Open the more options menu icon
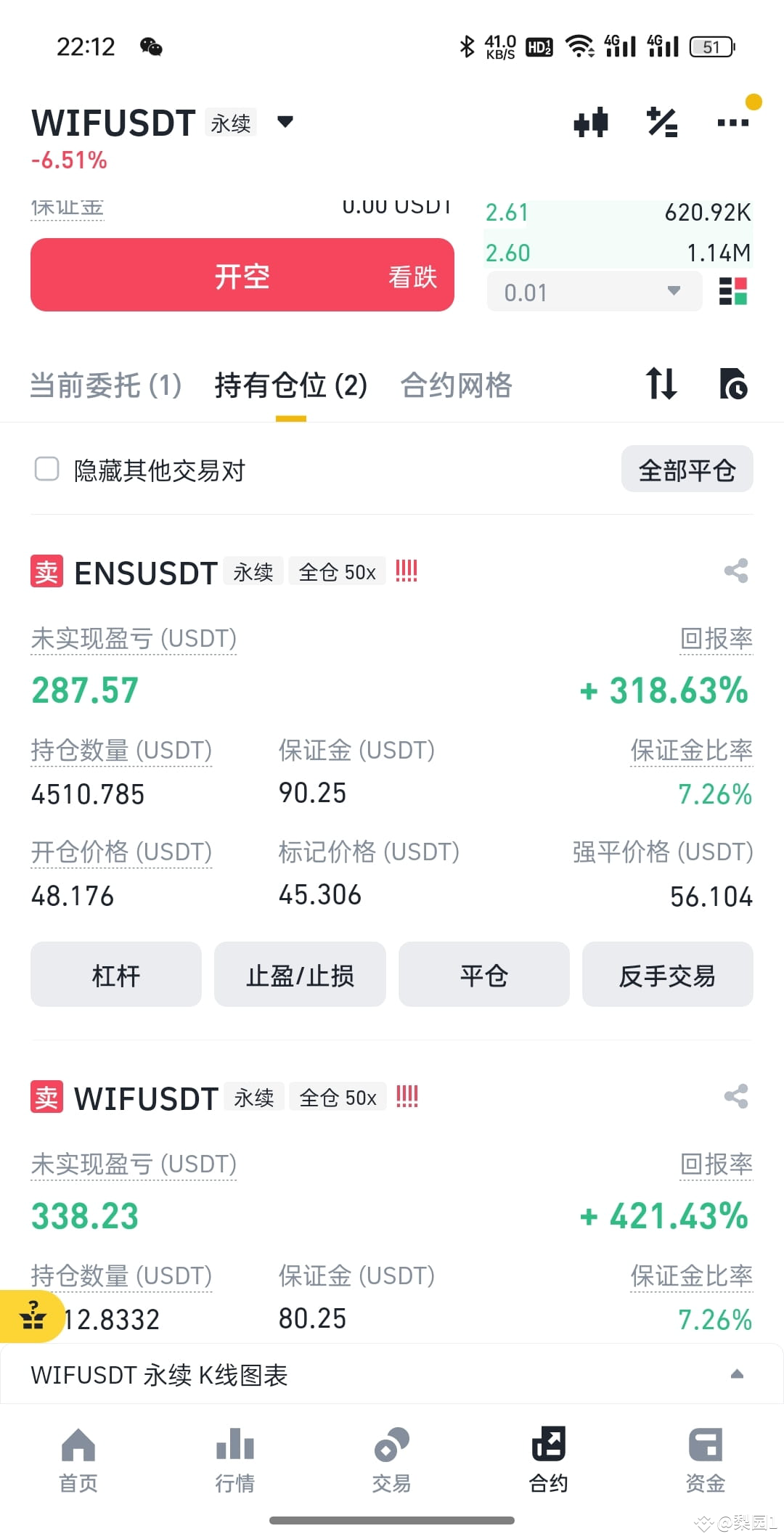This screenshot has width=784, height=1539. [x=732, y=122]
